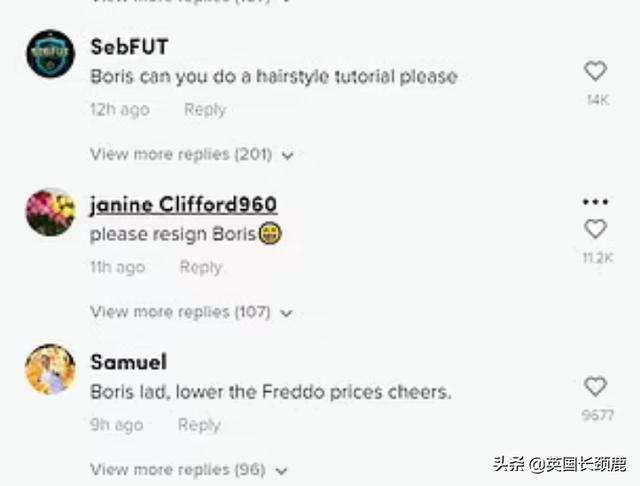The image size is (640, 486).
Task: Expand the 96 replies under Samuel's comment
Action: [188, 469]
